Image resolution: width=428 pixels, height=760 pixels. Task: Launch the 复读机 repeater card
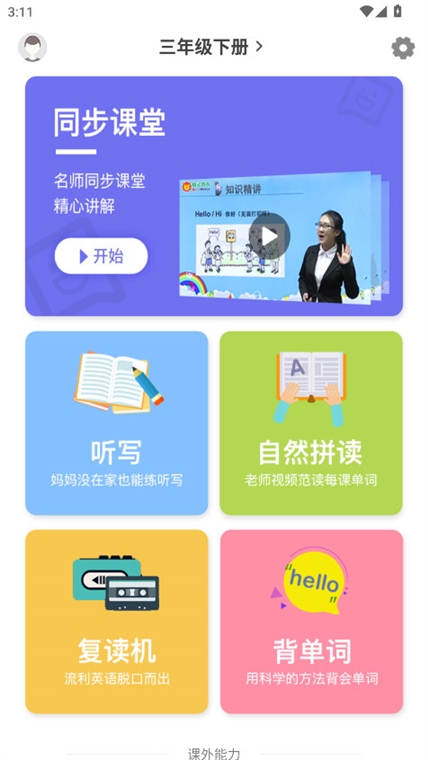(117, 621)
